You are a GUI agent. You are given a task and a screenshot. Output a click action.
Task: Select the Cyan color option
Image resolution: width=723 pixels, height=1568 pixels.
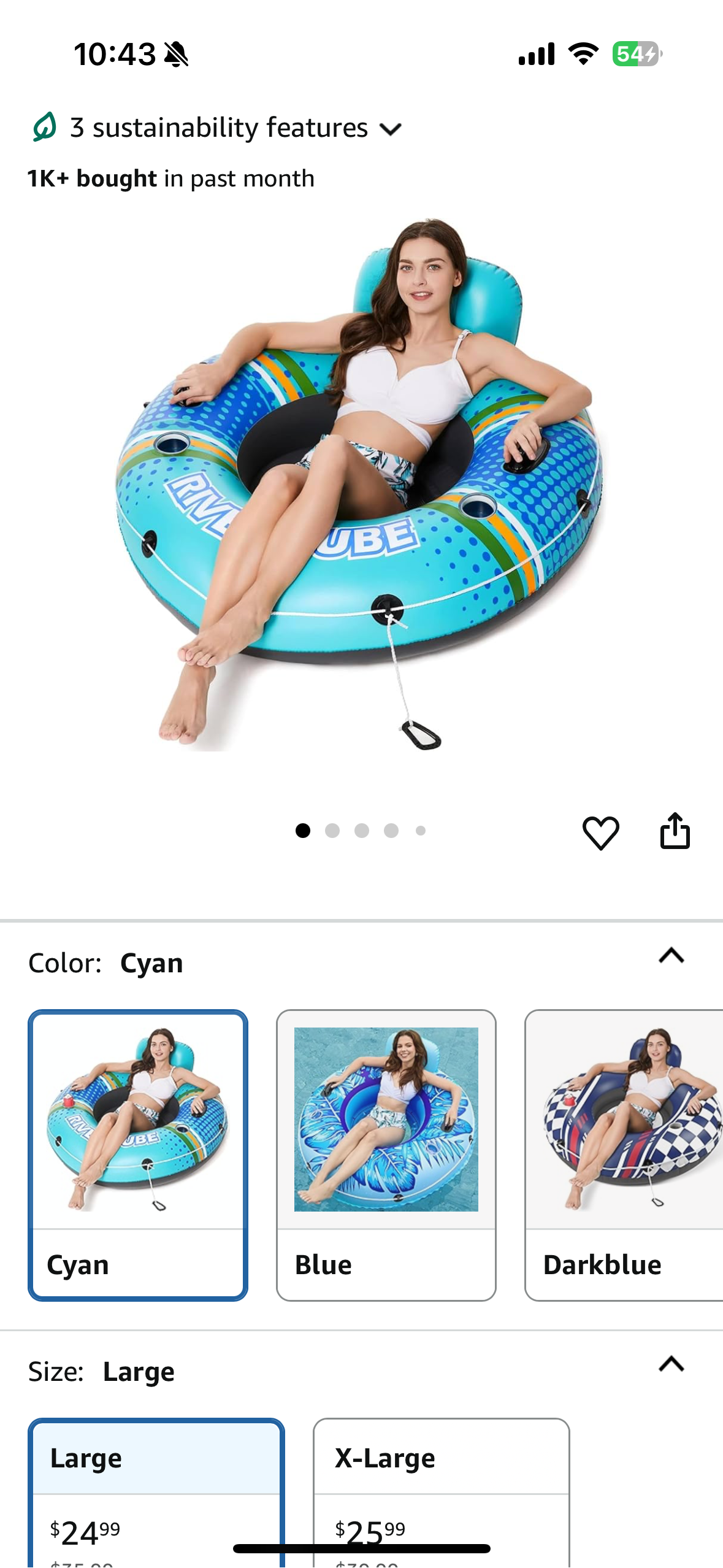[138, 1155]
